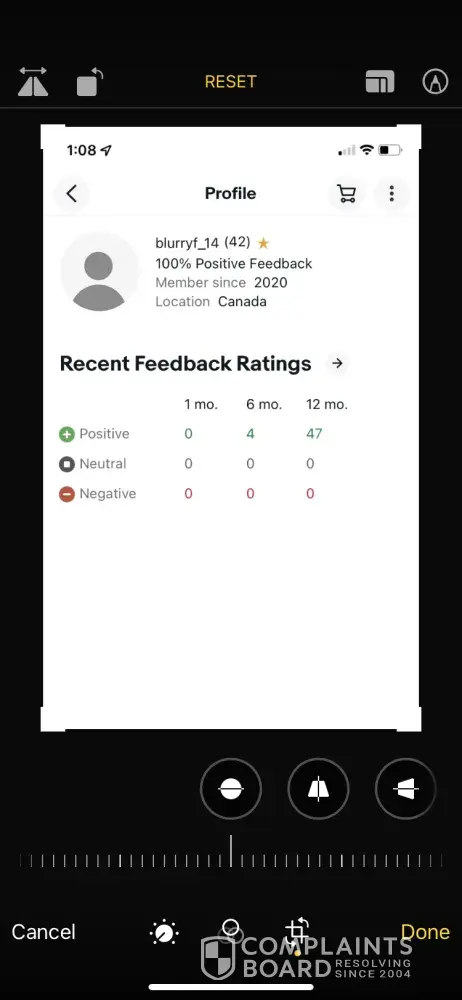Flip the image horizontally

33,82
